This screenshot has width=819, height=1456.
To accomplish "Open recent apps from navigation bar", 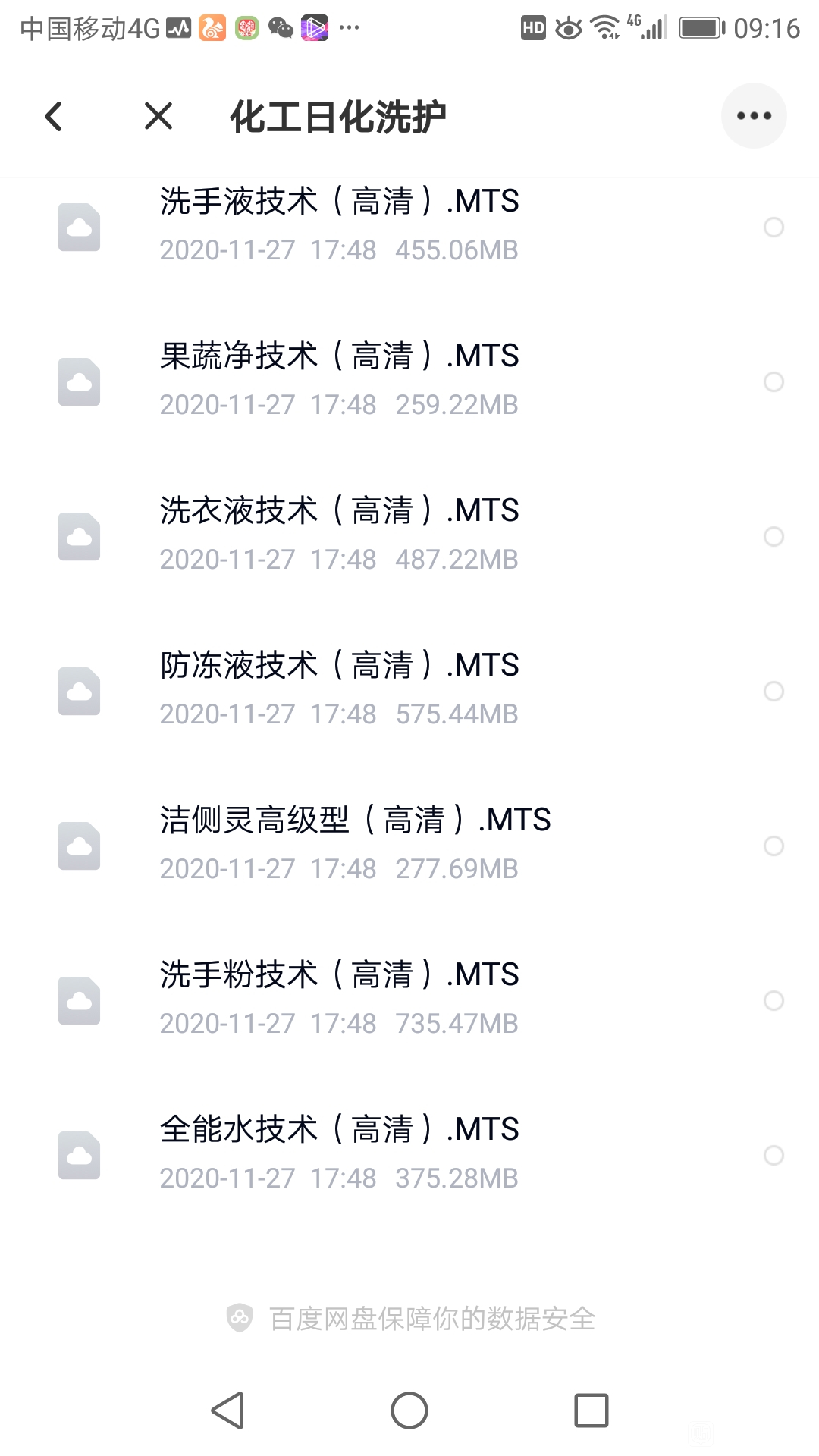I will (591, 1410).
